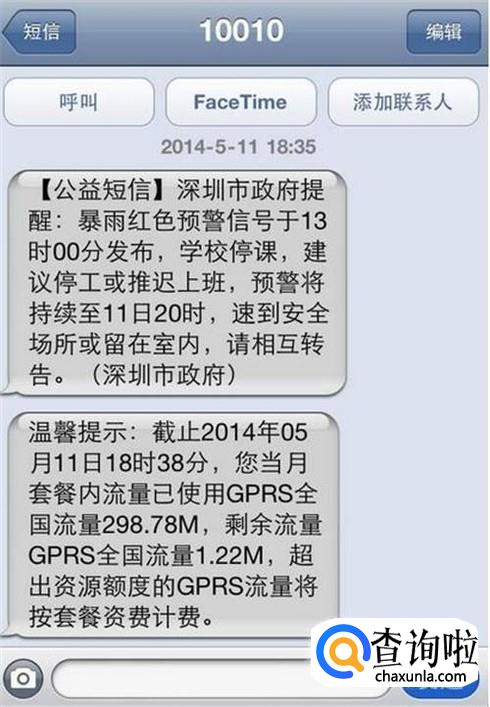
Task: Start a FaceTime call
Action: (241, 102)
